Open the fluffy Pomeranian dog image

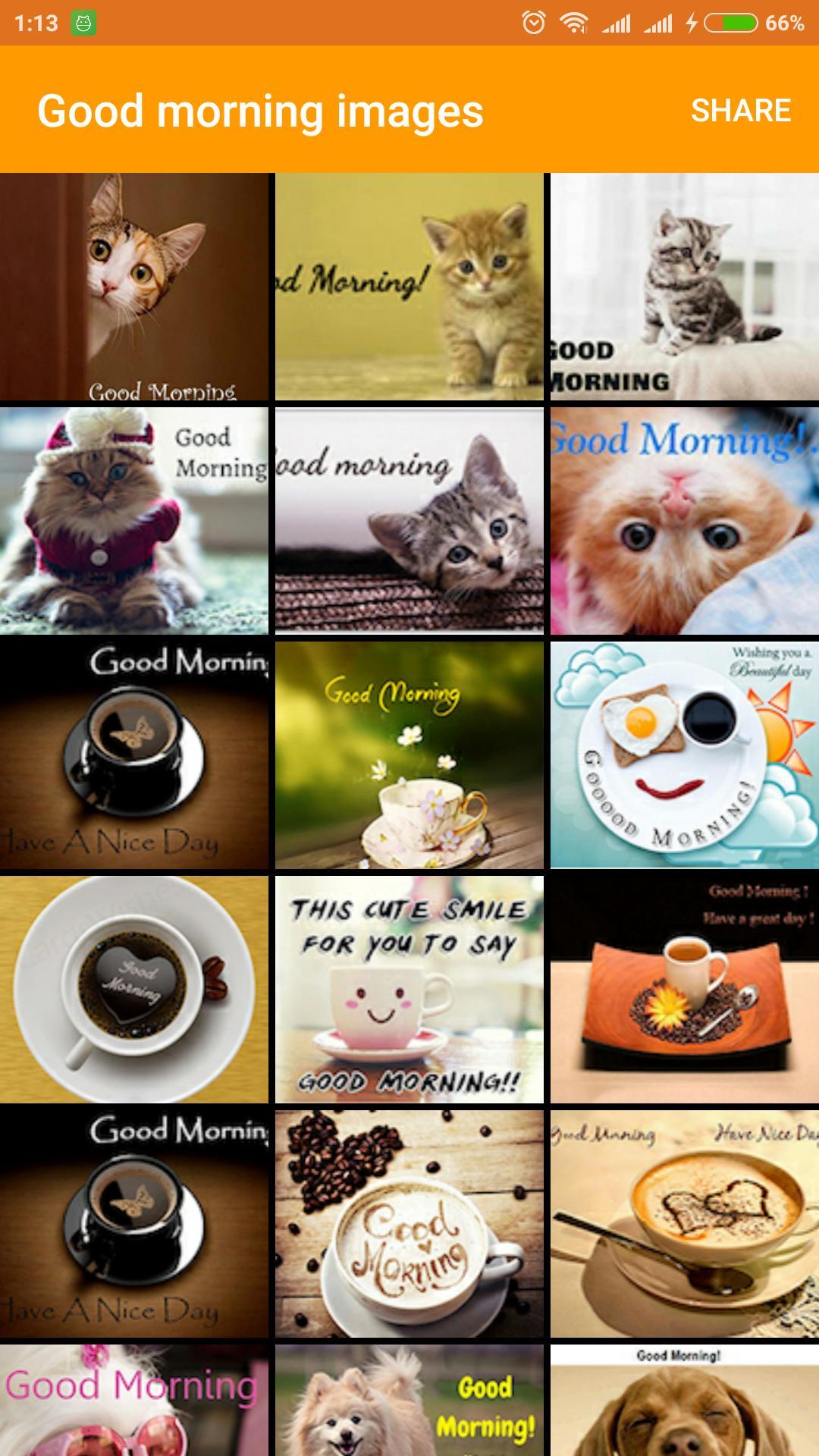point(409,1401)
